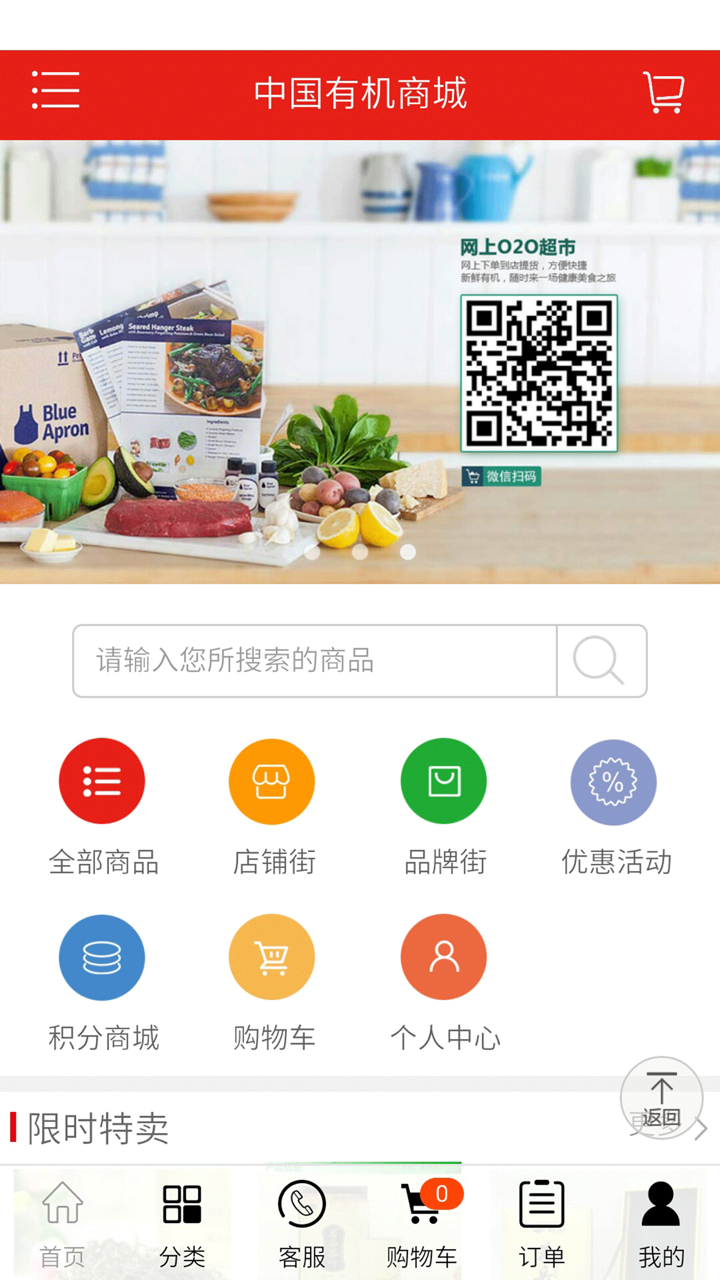Open 品牌街 brand street
The image size is (720, 1280).
click(x=443, y=781)
